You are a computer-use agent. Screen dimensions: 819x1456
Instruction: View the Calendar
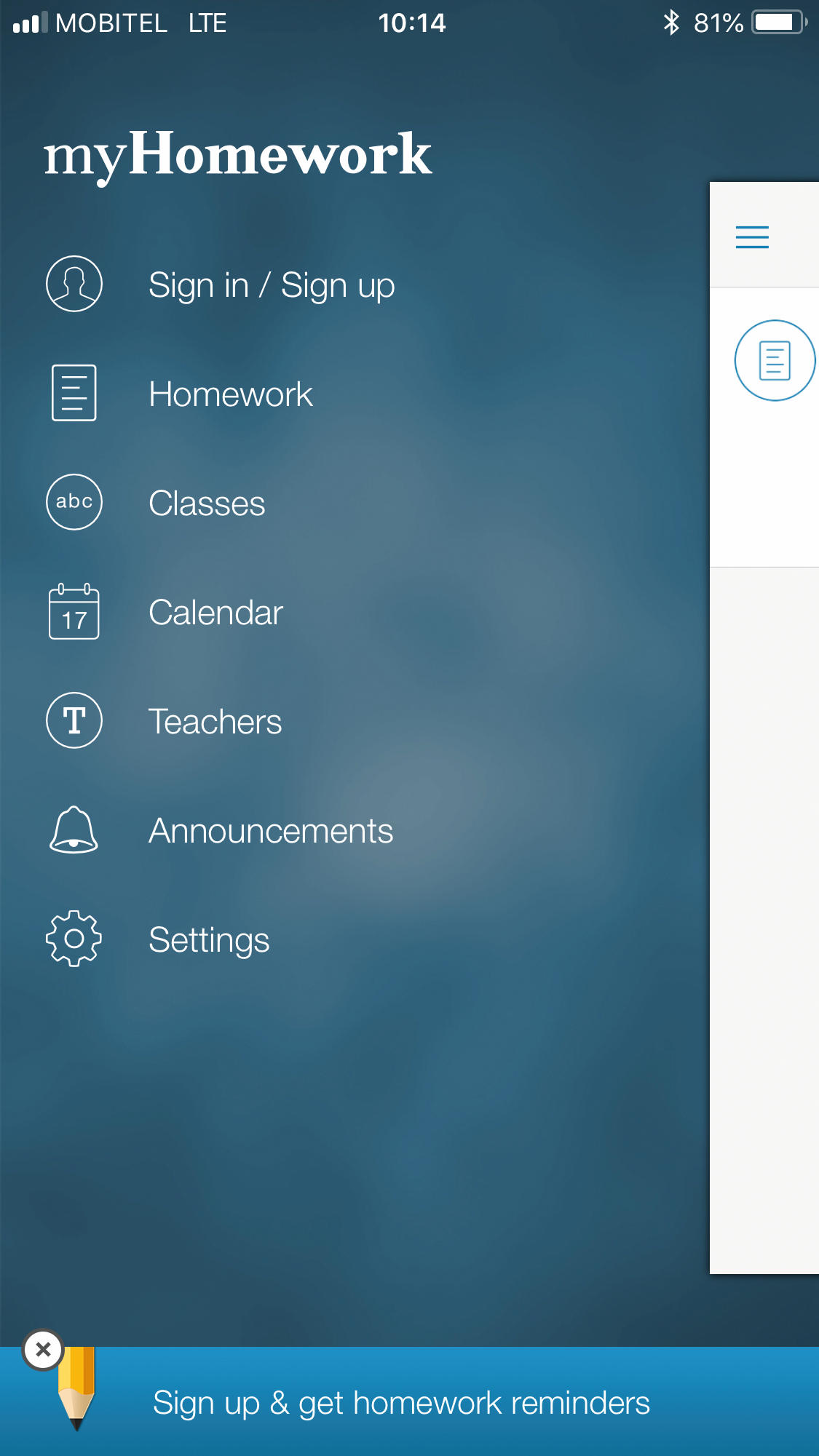215,612
